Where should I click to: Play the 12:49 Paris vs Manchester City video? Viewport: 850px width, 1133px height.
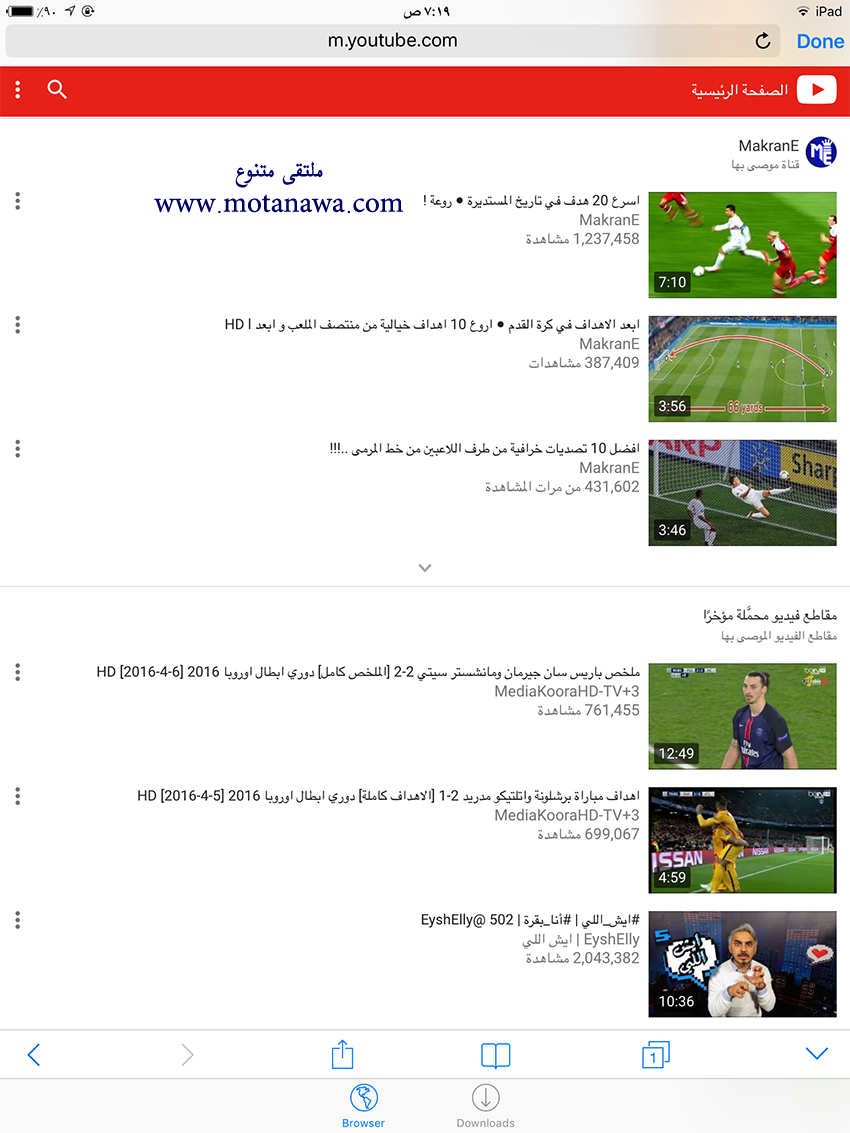(742, 717)
